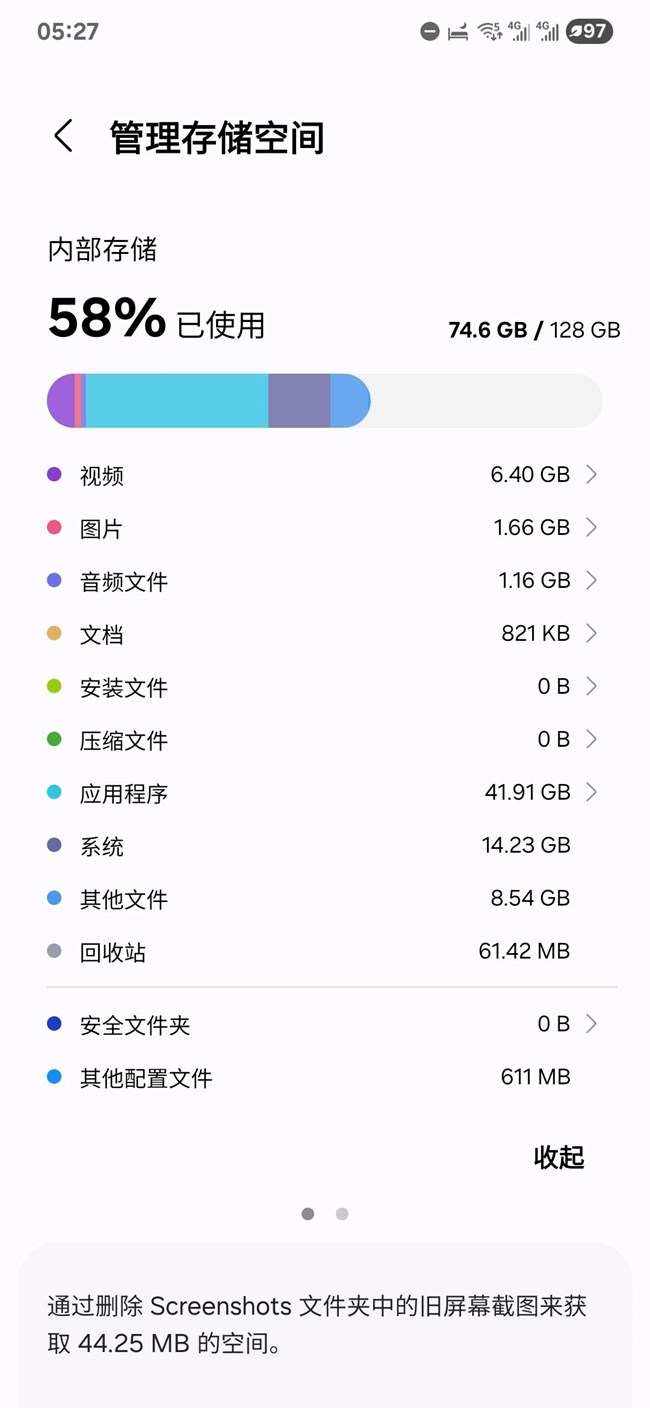Open the Screenshots cleanup suggestion card
This screenshot has width=650, height=1408.
[325, 1325]
